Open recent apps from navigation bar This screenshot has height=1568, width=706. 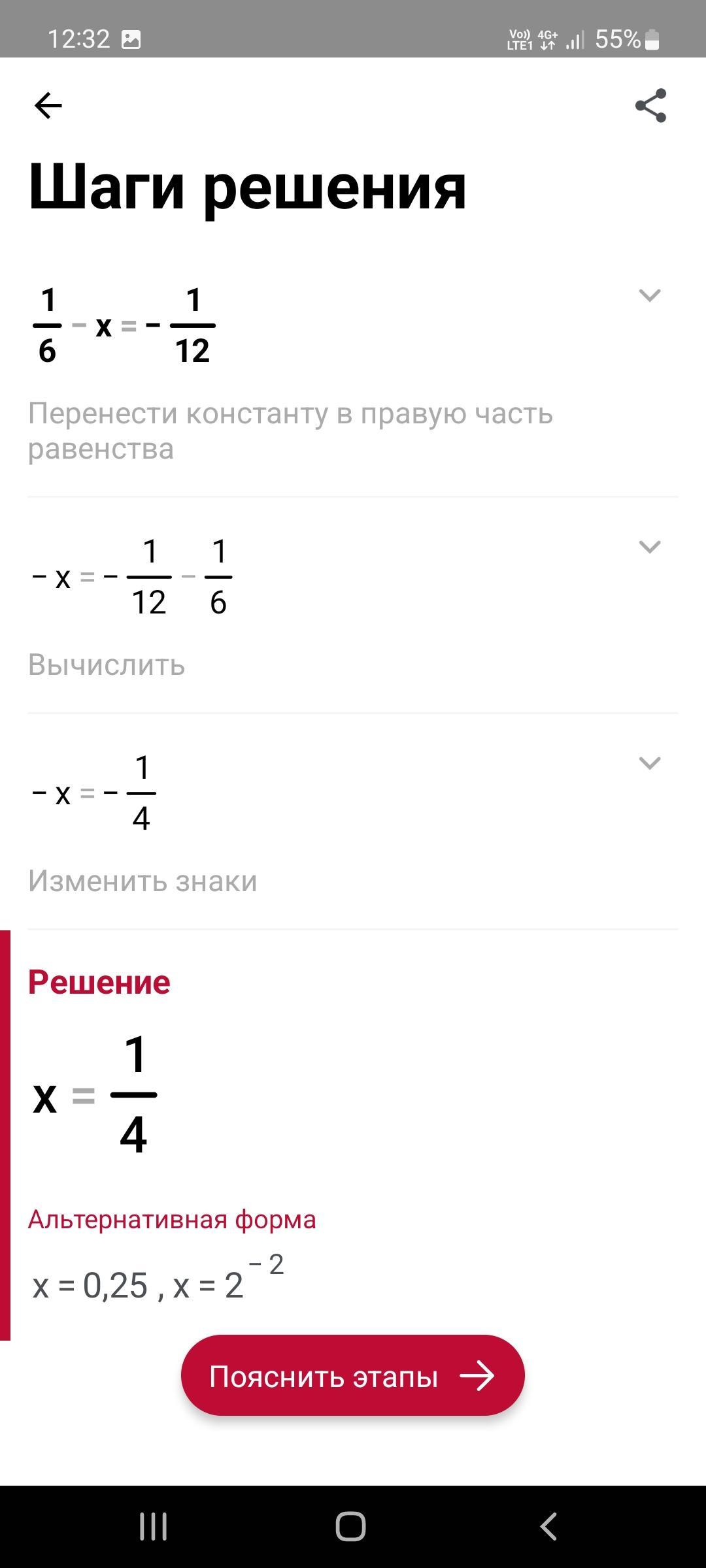(154, 1527)
